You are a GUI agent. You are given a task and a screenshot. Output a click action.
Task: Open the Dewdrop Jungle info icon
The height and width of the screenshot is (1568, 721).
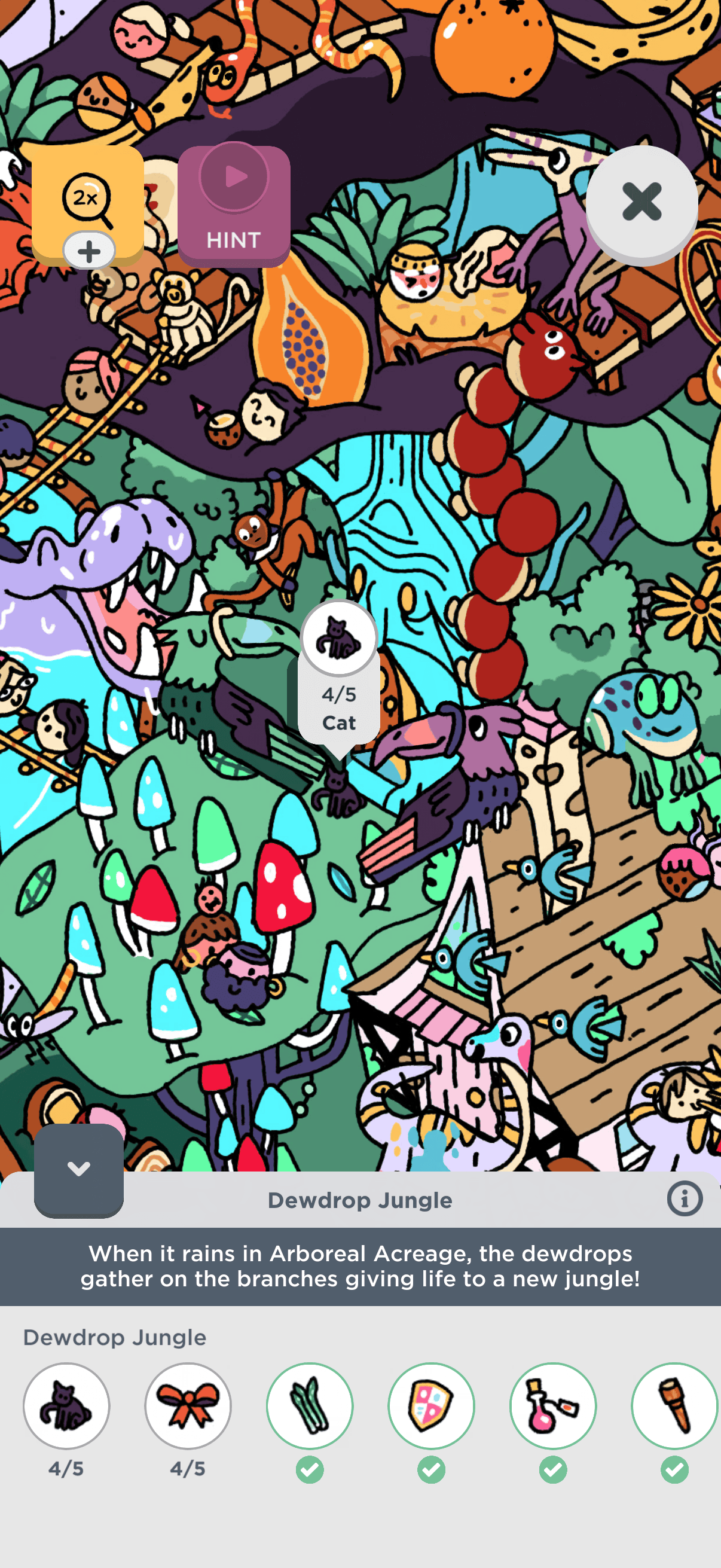coord(685,1198)
